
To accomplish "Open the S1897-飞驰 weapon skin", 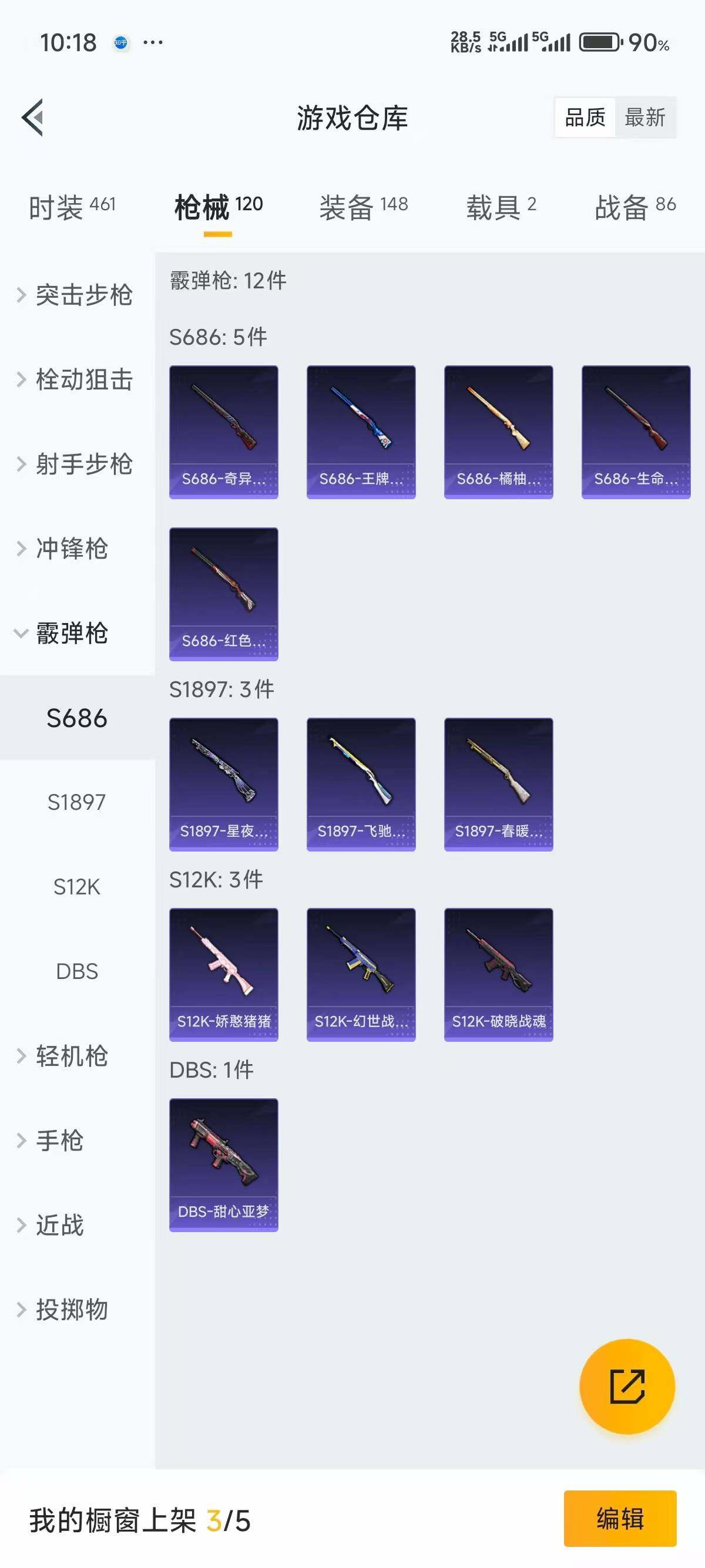I will tap(360, 784).
